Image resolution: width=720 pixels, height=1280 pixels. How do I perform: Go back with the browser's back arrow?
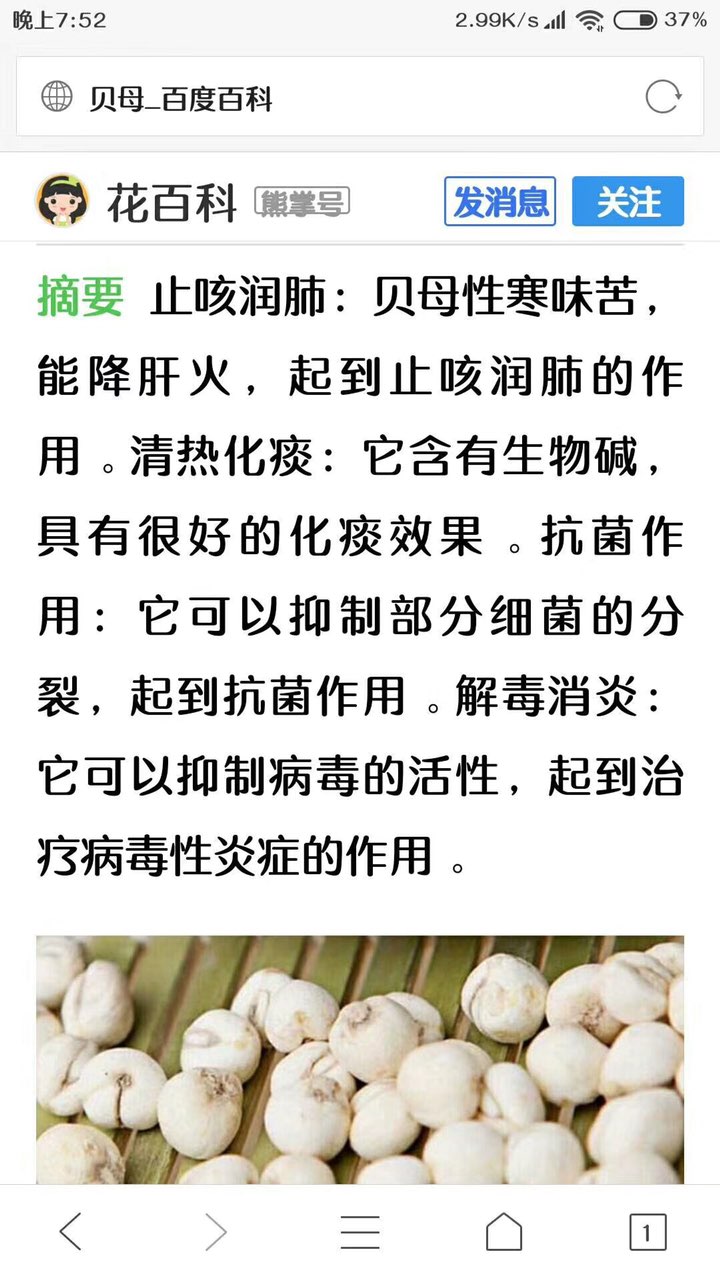(x=71, y=1232)
